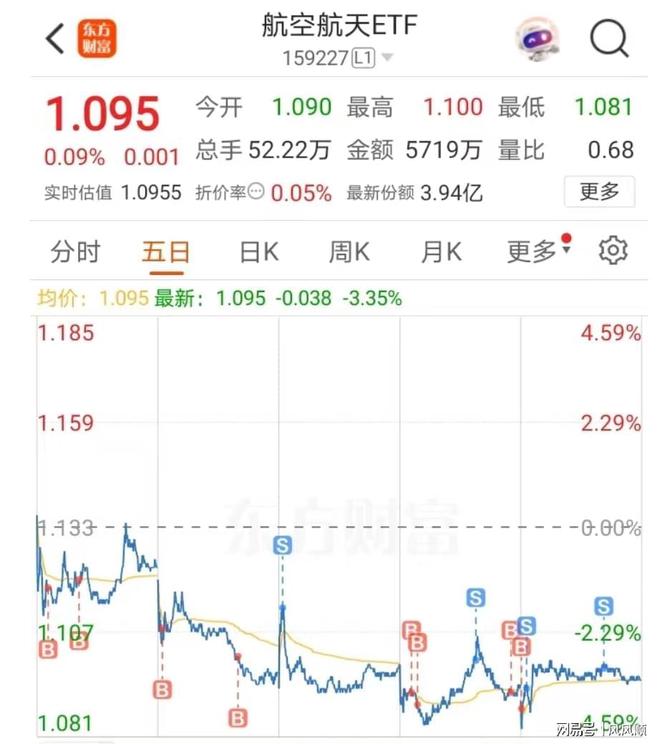Image resolution: width=660 pixels, height=744 pixels.
Task: Show the 折价率 info tooltip
Action: click(x=256, y=192)
